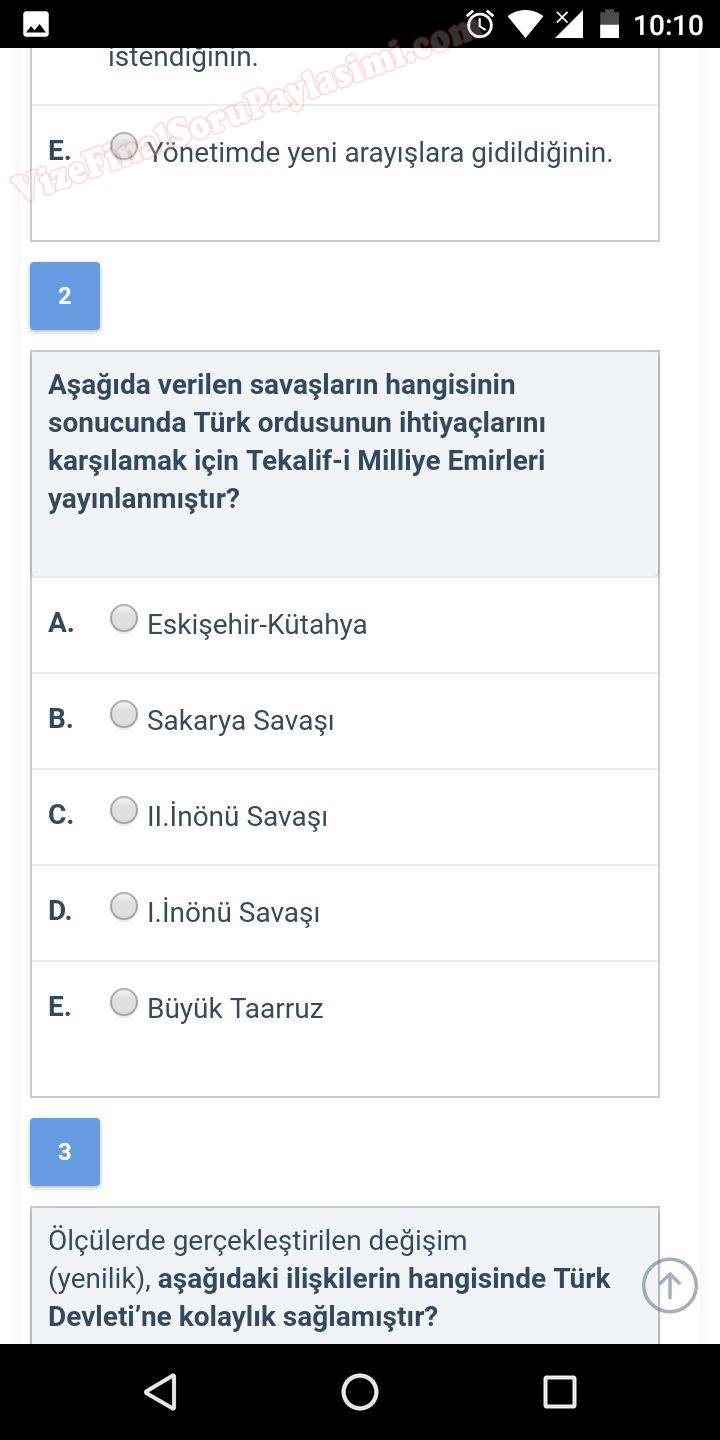The height and width of the screenshot is (1440, 720).
Task: Mark answer D I.İnönü Savaşı
Action: point(124,907)
